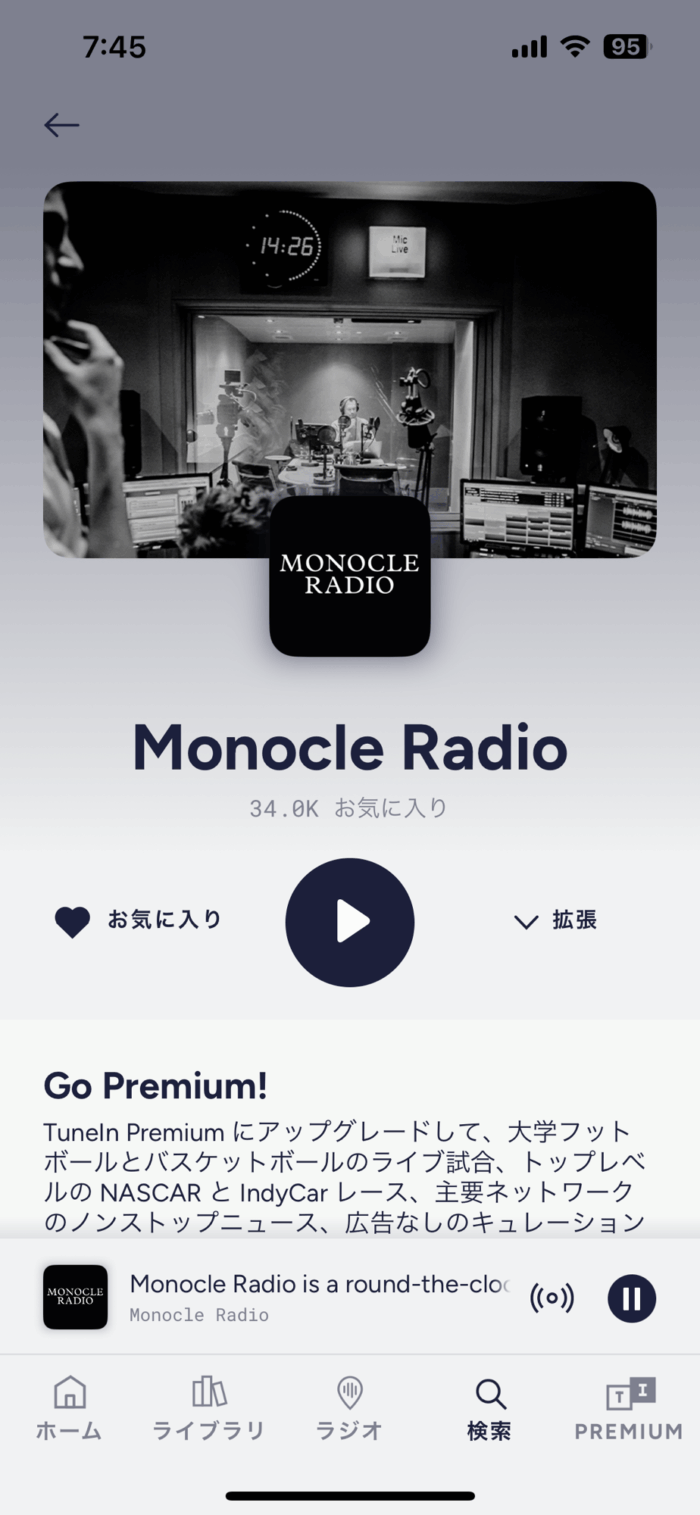Pause playback in the mini player
This screenshot has height=1515, width=700.
click(632, 1298)
